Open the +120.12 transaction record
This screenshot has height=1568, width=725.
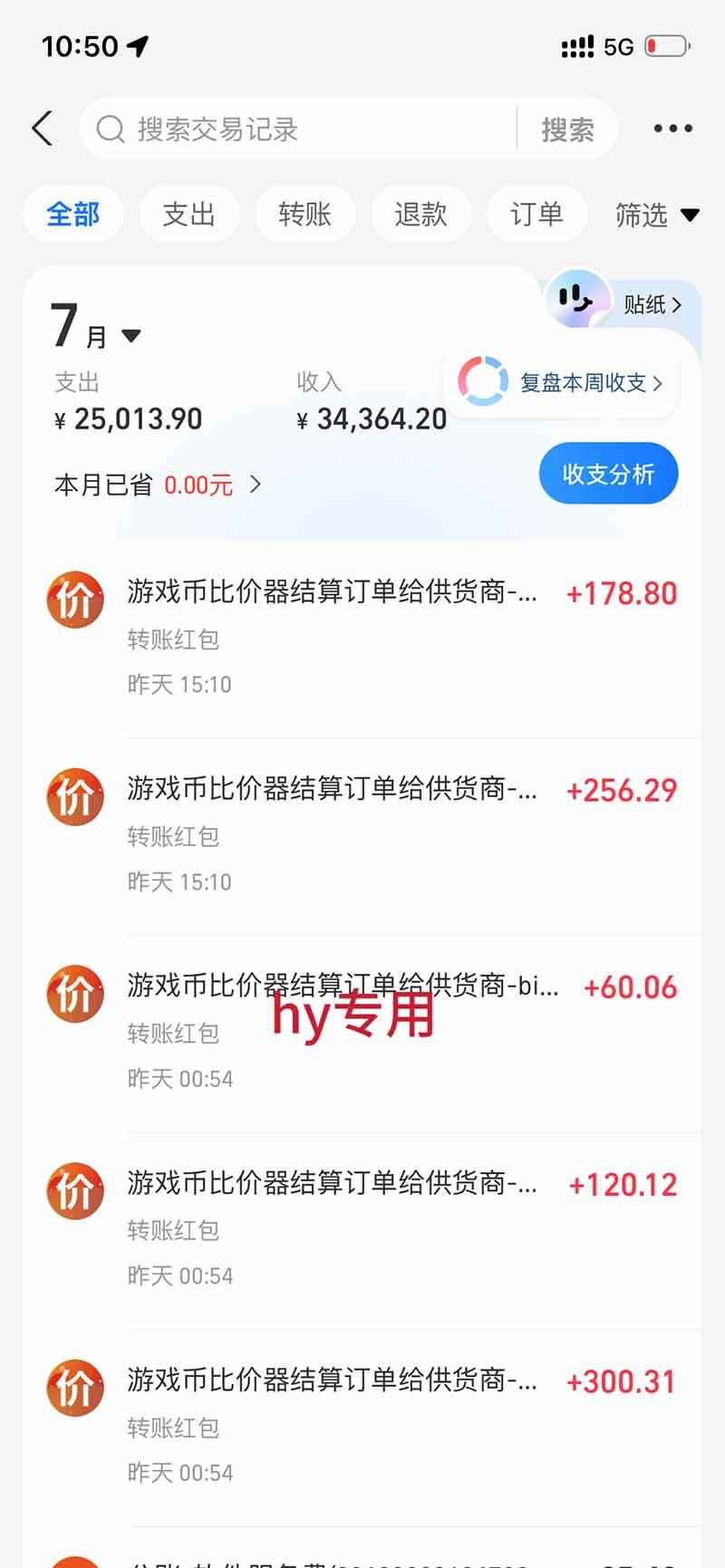coord(362,1229)
